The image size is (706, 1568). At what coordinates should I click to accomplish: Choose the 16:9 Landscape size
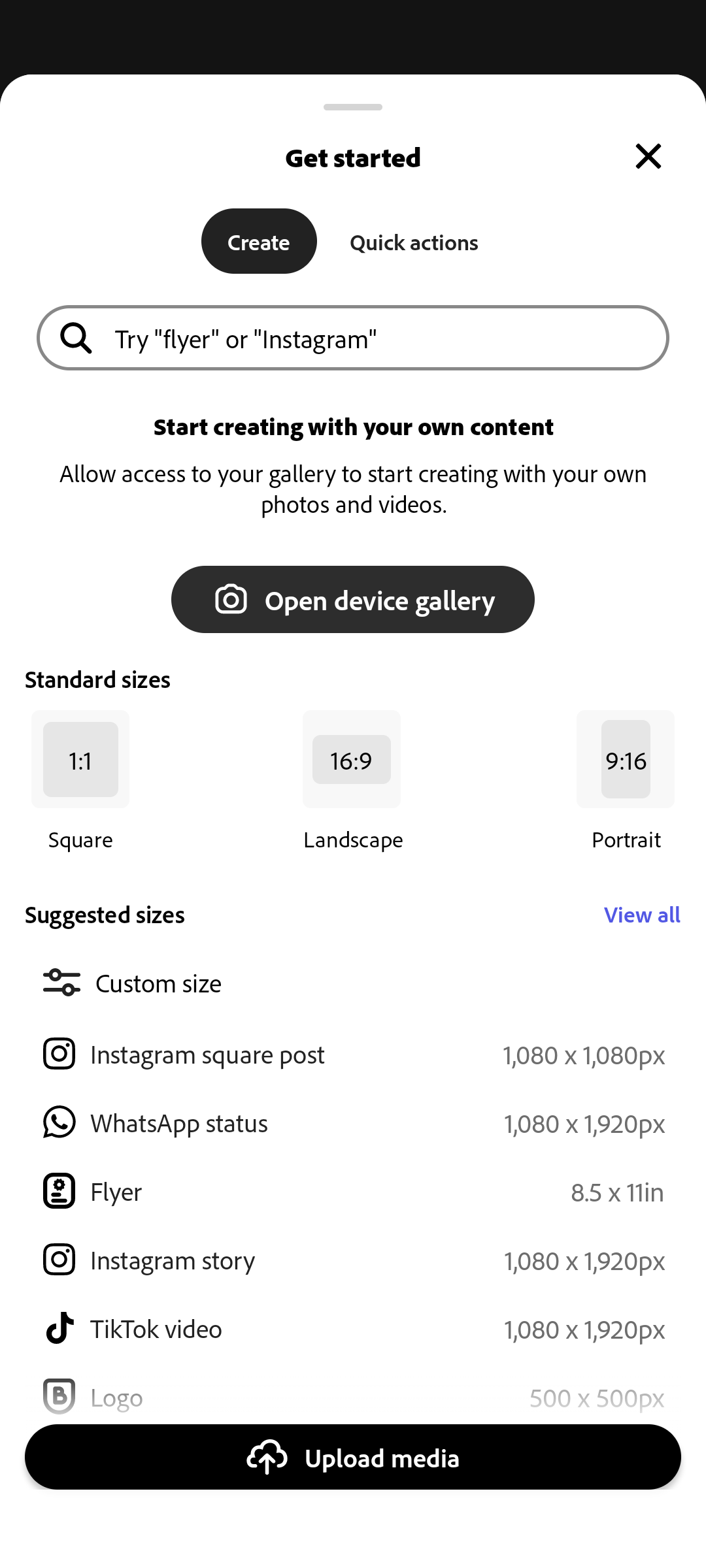[x=352, y=760]
